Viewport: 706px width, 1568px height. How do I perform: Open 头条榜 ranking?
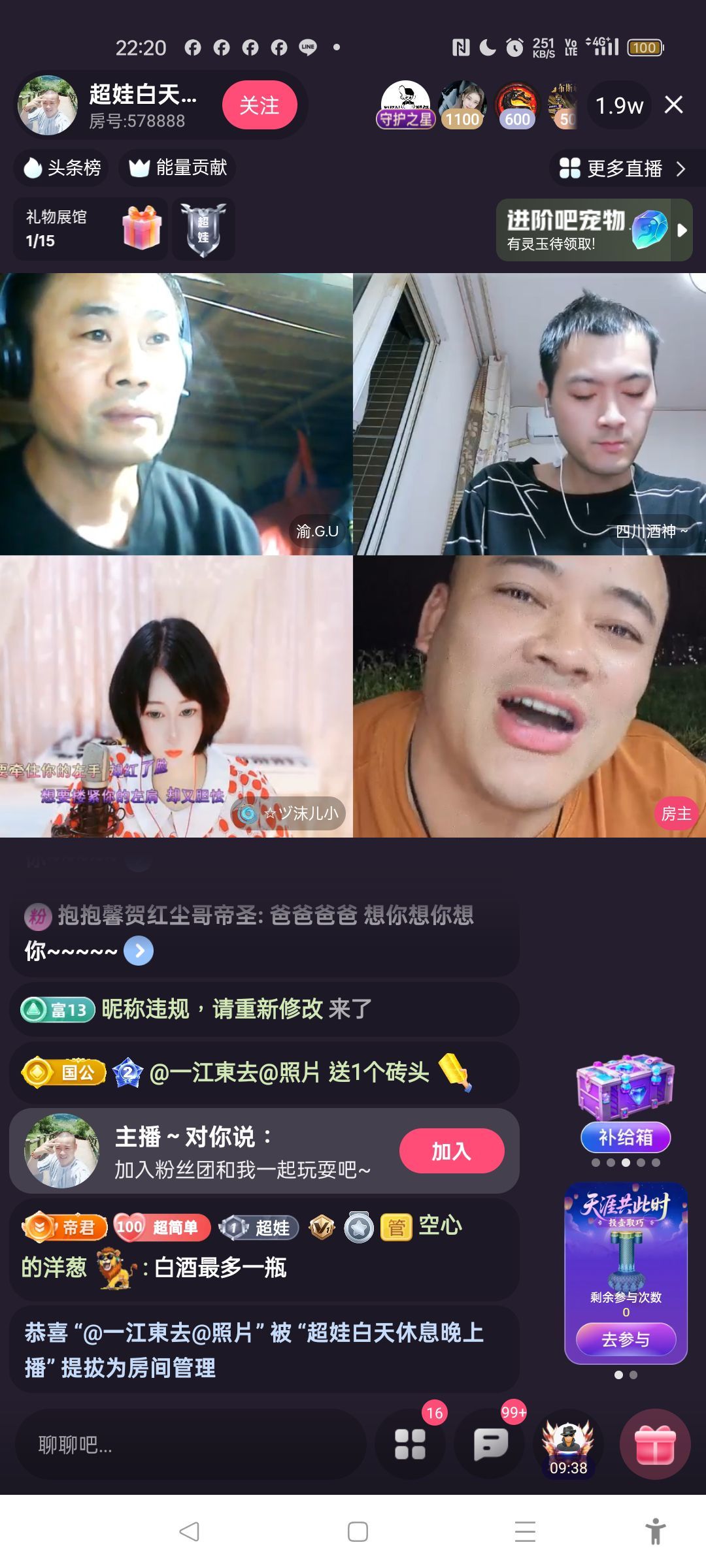click(x=63, y=168)
